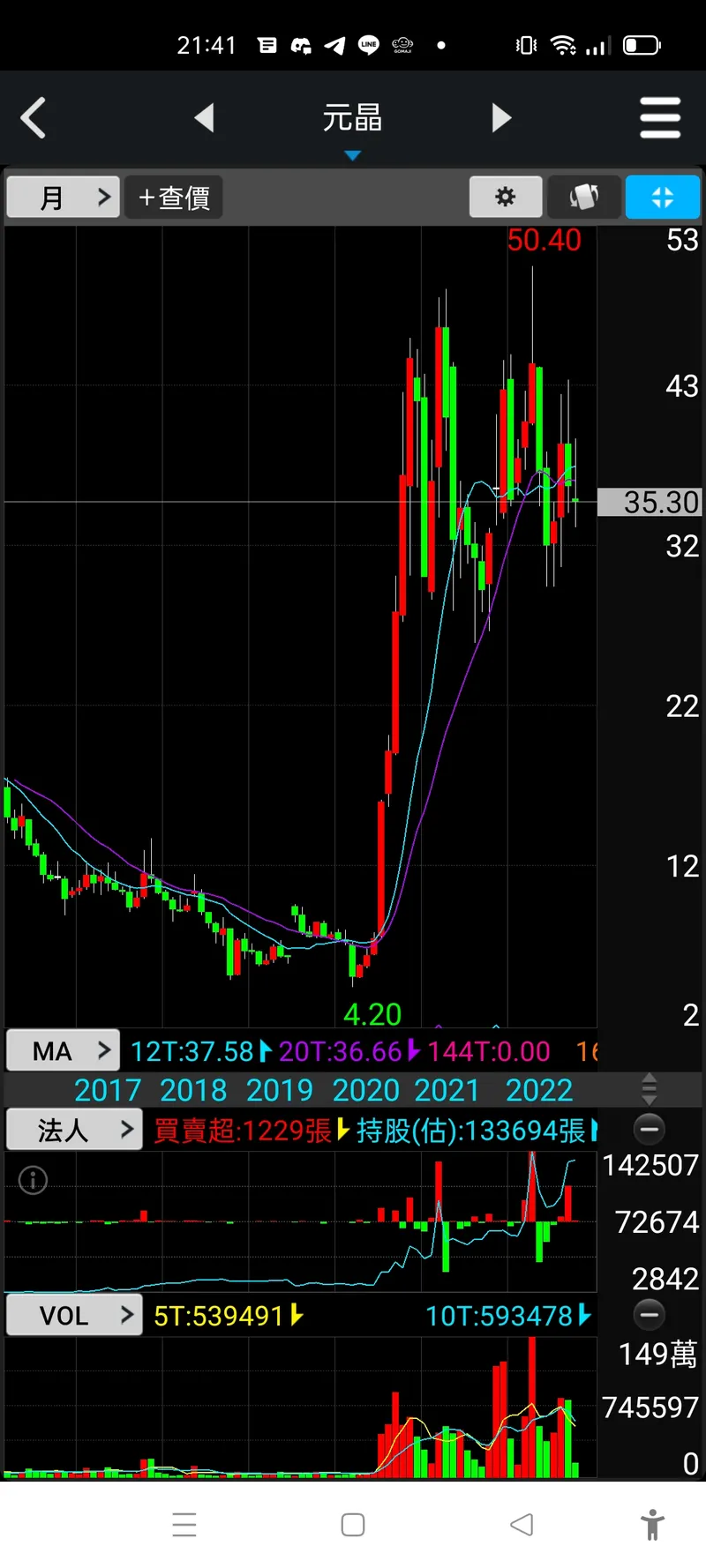
Task: Switch to the previous stock
Action: 204,118
